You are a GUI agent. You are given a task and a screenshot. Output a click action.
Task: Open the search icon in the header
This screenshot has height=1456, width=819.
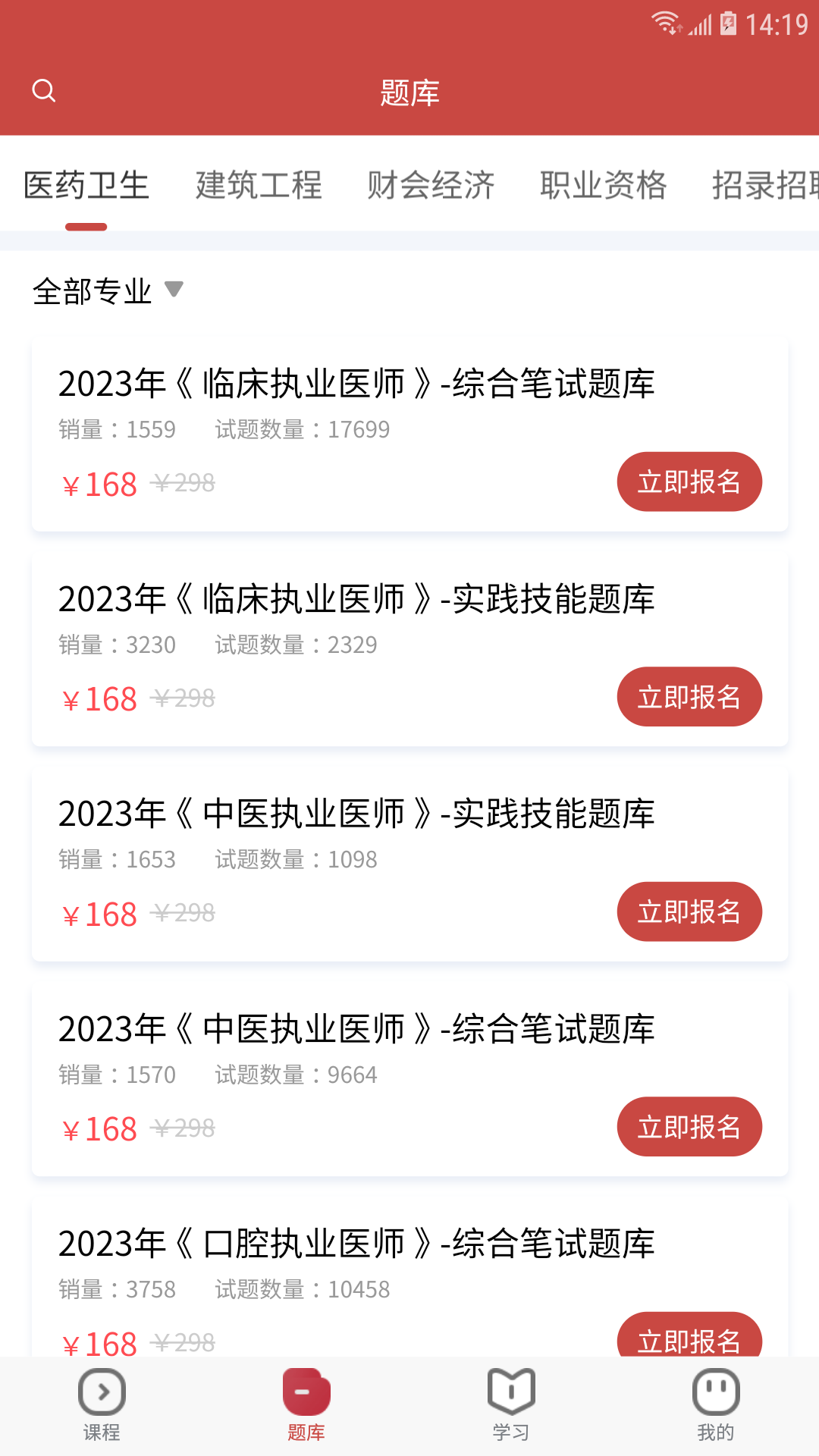[x=44, y=91]
